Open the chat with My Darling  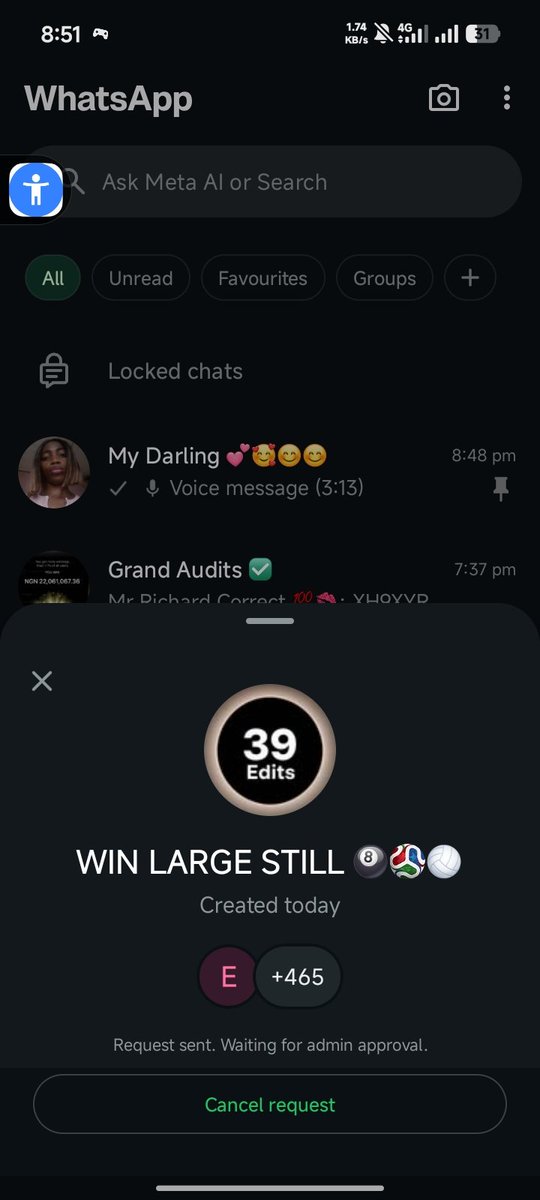click(270, 472)
